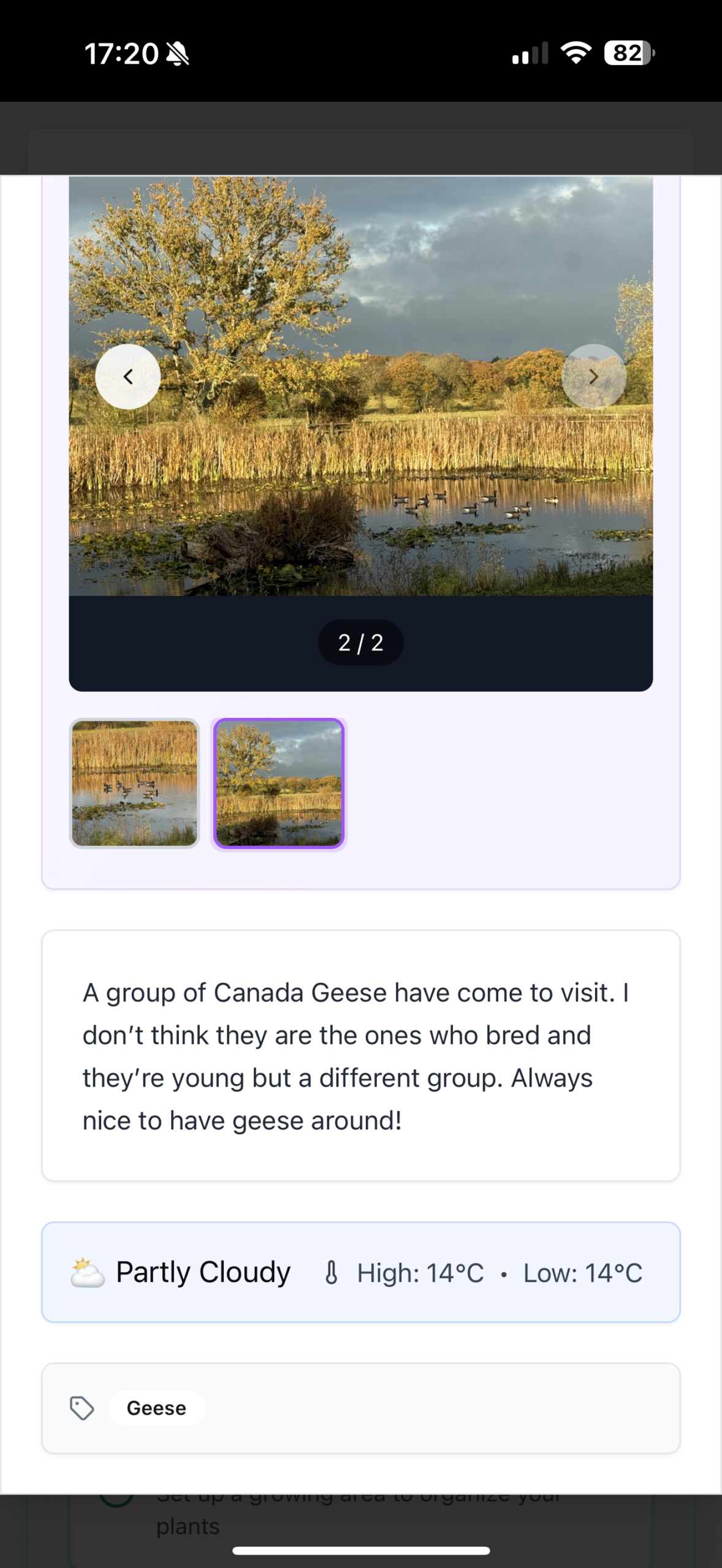
Task: Select the first geese photo thumbnail
Action: pos(134,783)
